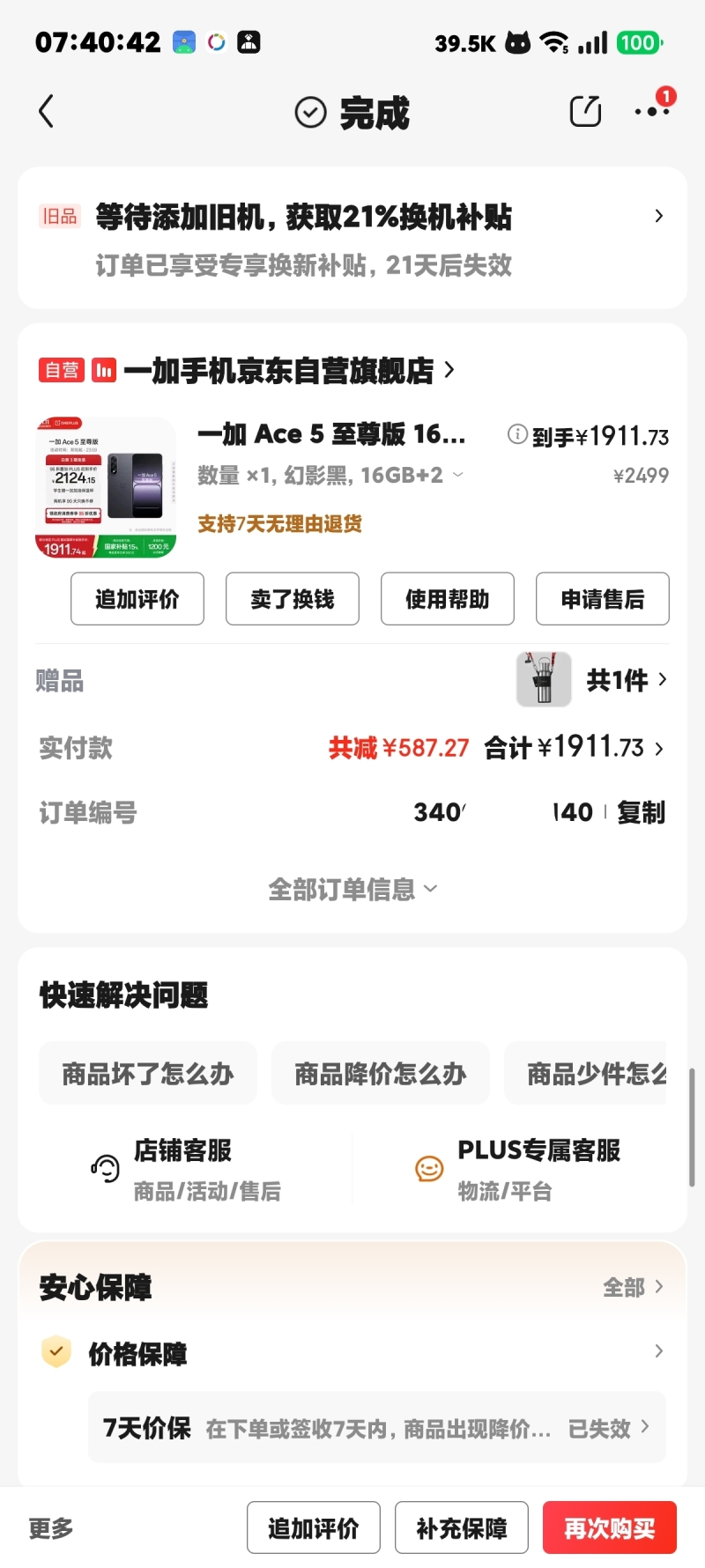Open the 等待添加旧机 trade-in subsidy banner
Viewport: 705px width, 1568px height.
pyautogui.click(x=352, y=238)
